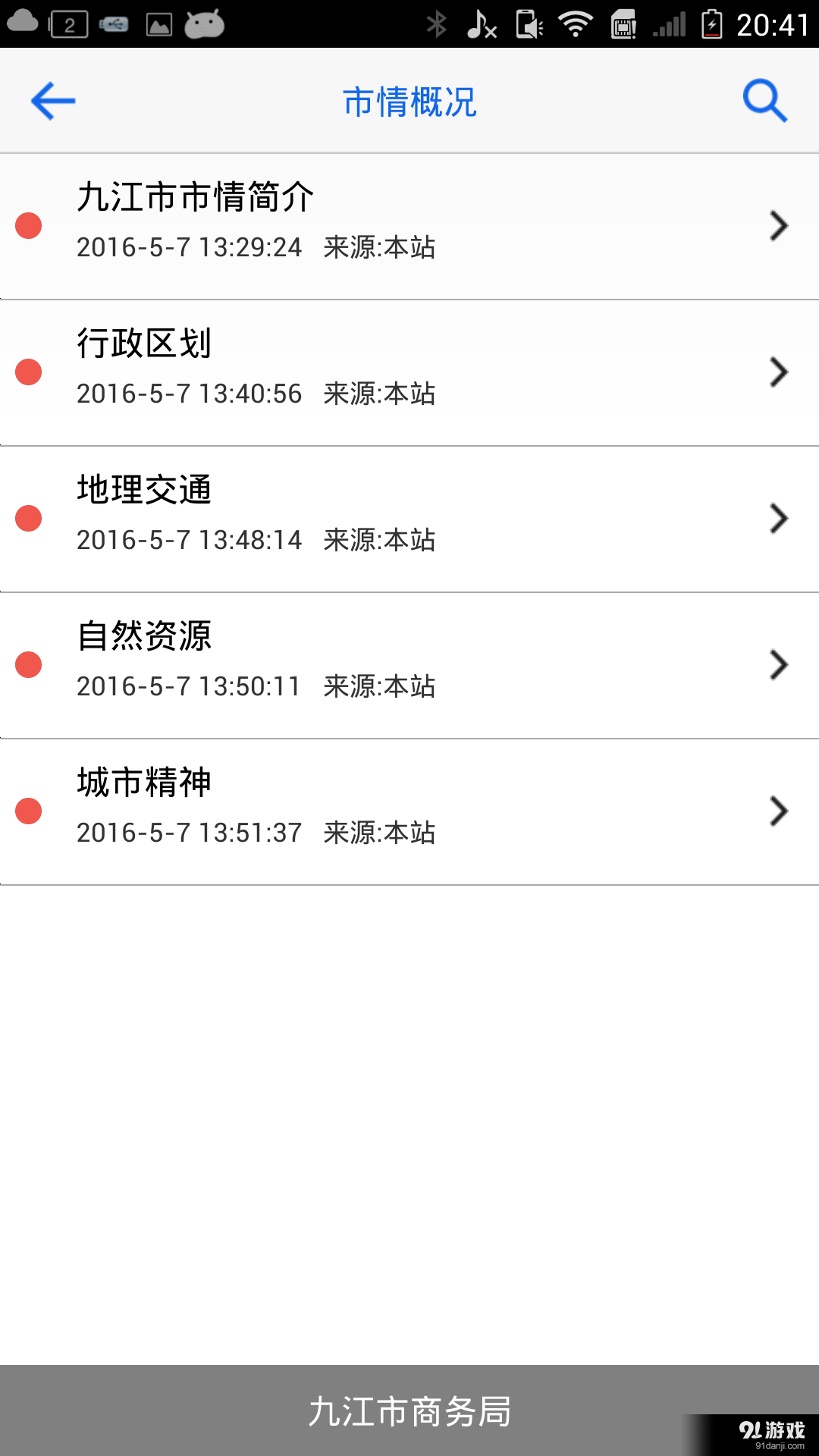Tap the 九江市商务局 footer bar
Viewport: 819px width, 1456px height.
coord(409,1410)
